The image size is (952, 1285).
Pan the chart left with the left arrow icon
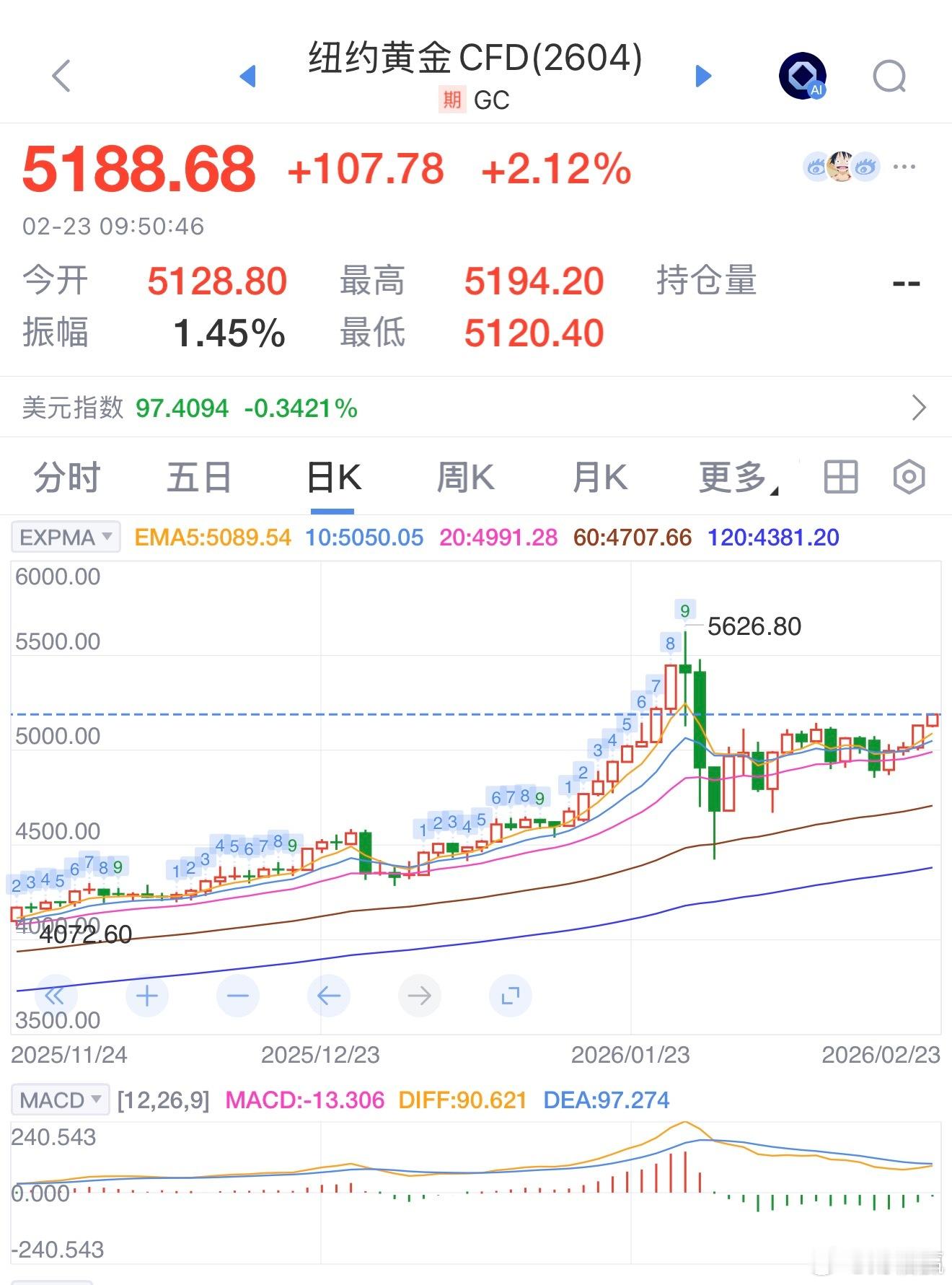click(329, 995)
